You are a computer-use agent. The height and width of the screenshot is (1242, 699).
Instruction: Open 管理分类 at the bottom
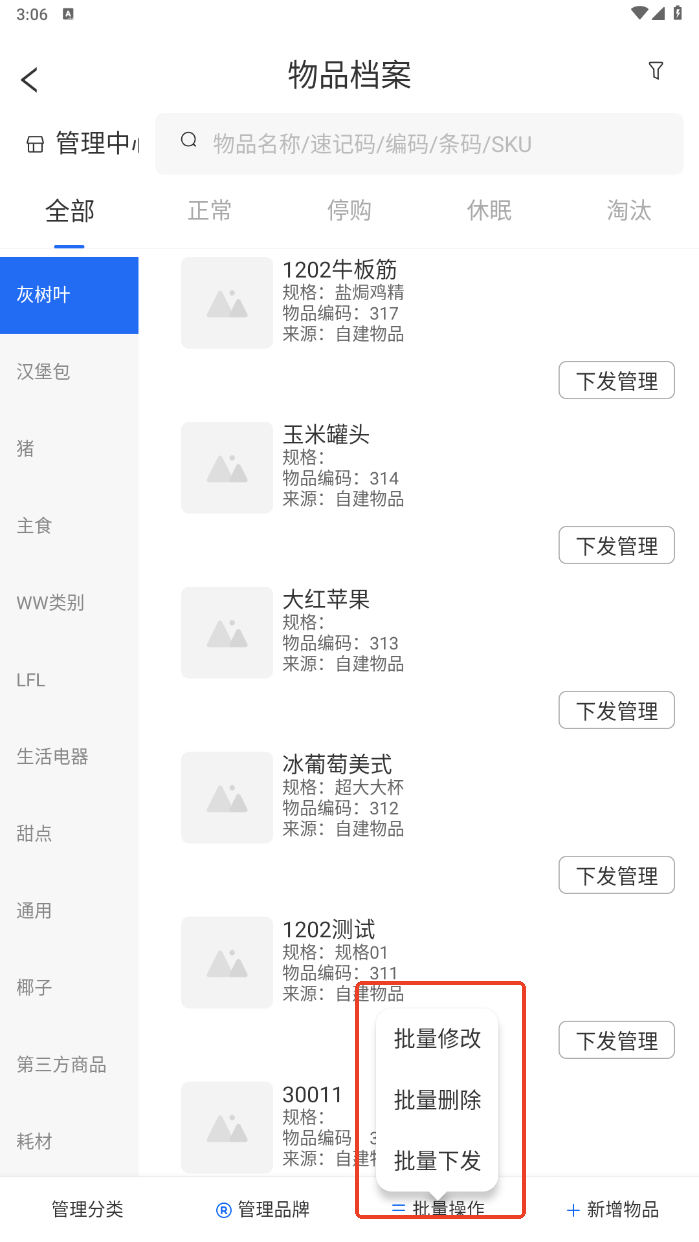(88, 1210)
